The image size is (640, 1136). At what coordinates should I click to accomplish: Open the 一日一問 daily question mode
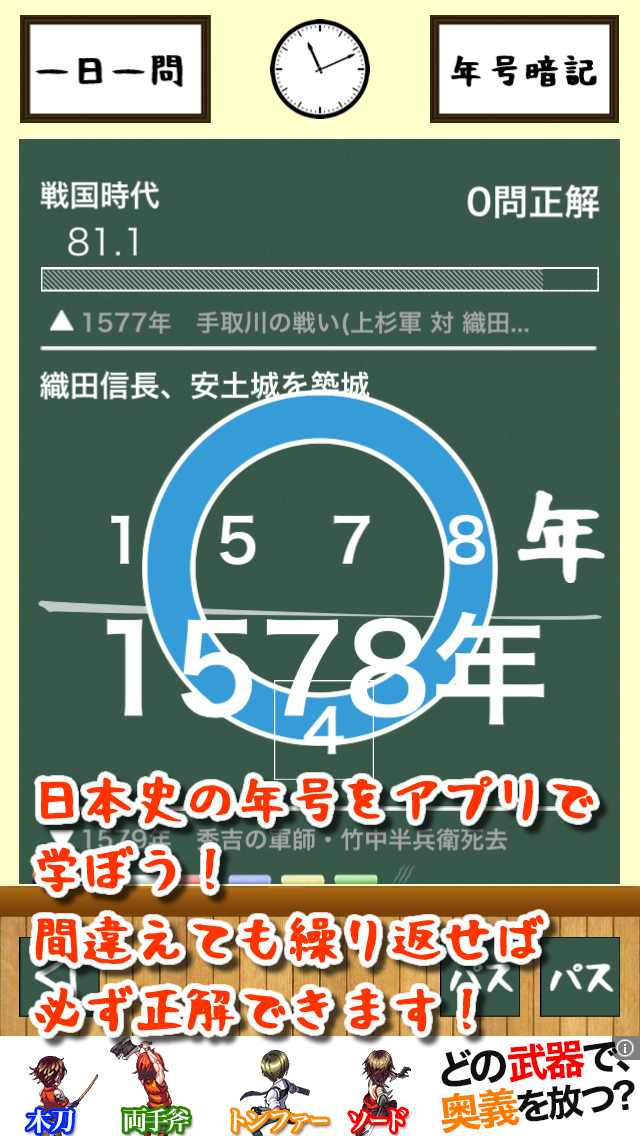click(115, 70)
